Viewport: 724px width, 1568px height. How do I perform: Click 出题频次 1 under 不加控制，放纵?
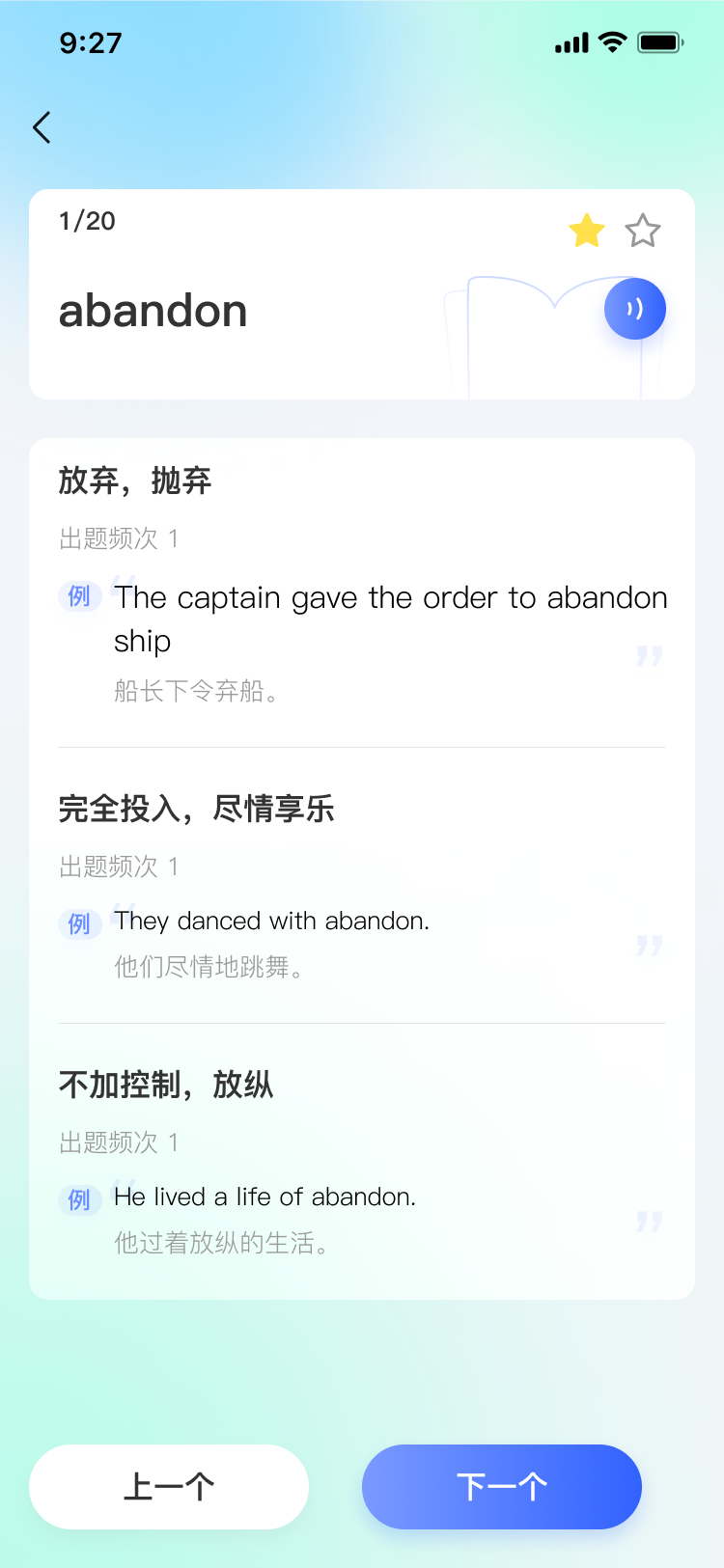pos(116,1142)
